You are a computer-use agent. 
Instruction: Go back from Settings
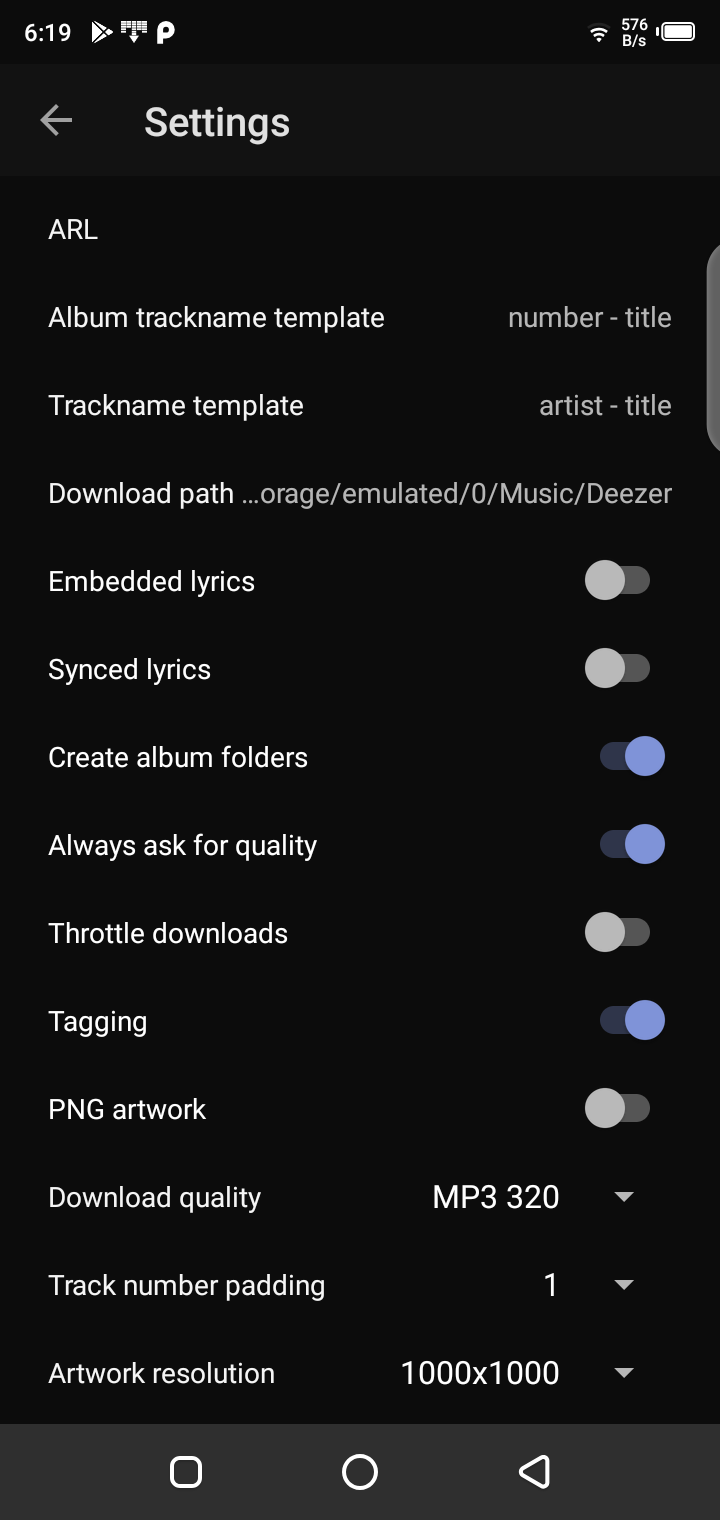coord(56,121)
